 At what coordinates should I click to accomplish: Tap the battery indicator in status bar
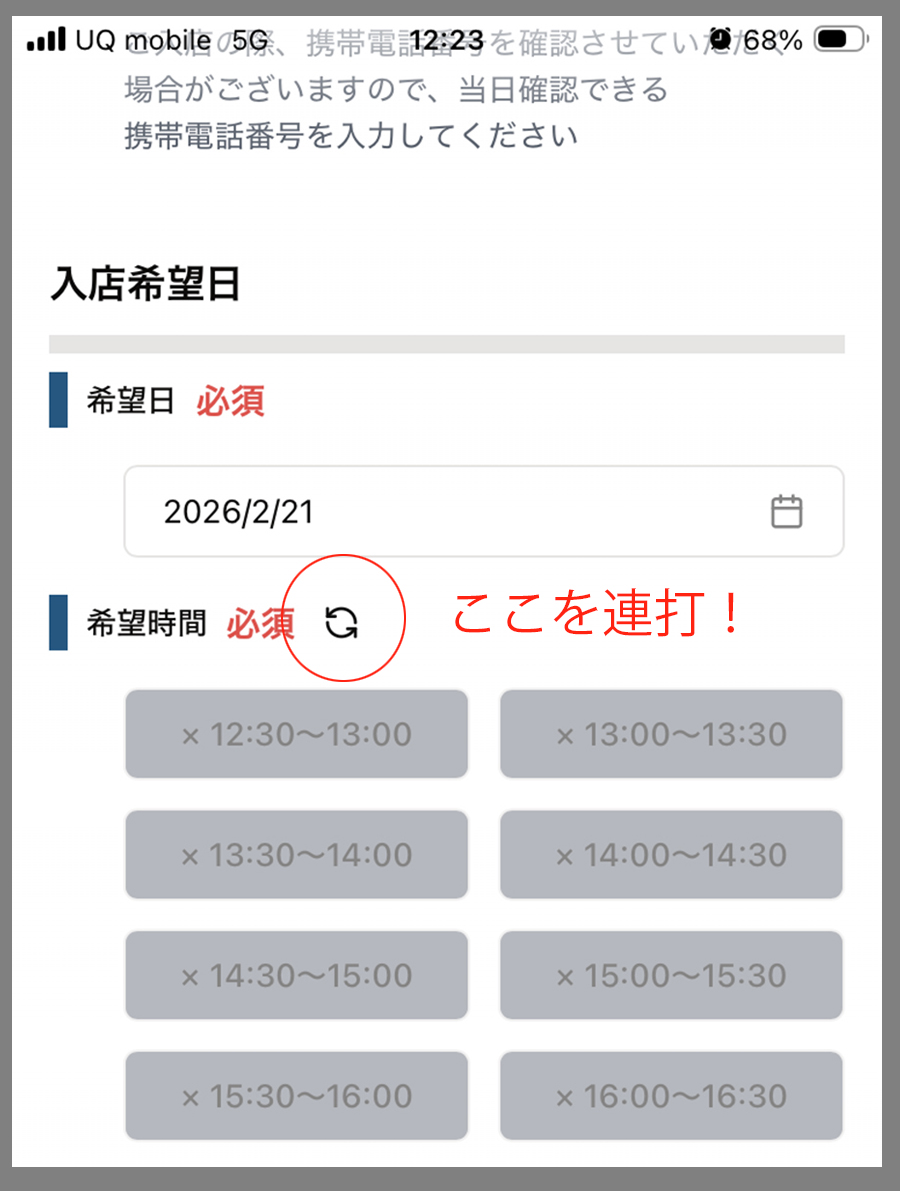844,38
